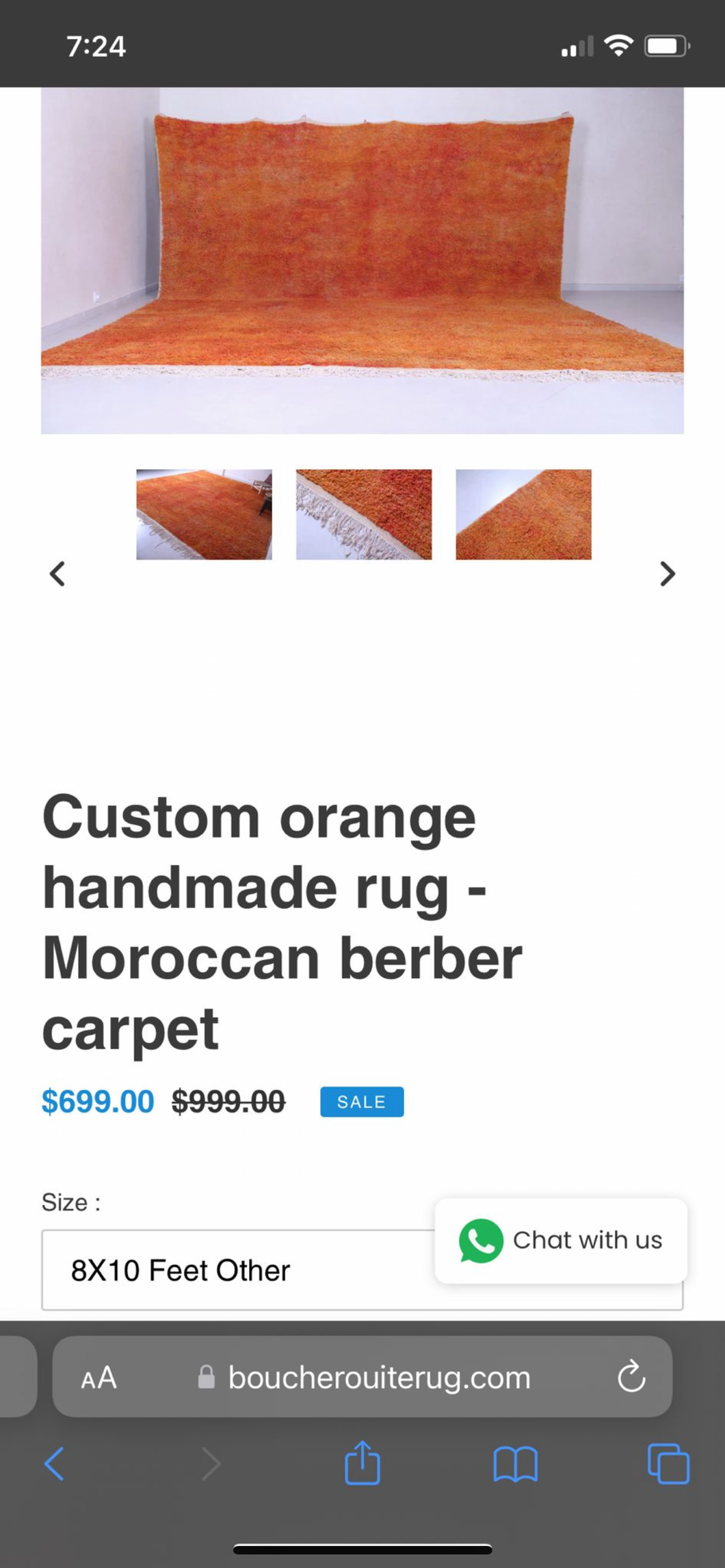The height and width of the screenshot is (1568, 725).
Task: Show previous product thumbnails
Action: point(57,574)
